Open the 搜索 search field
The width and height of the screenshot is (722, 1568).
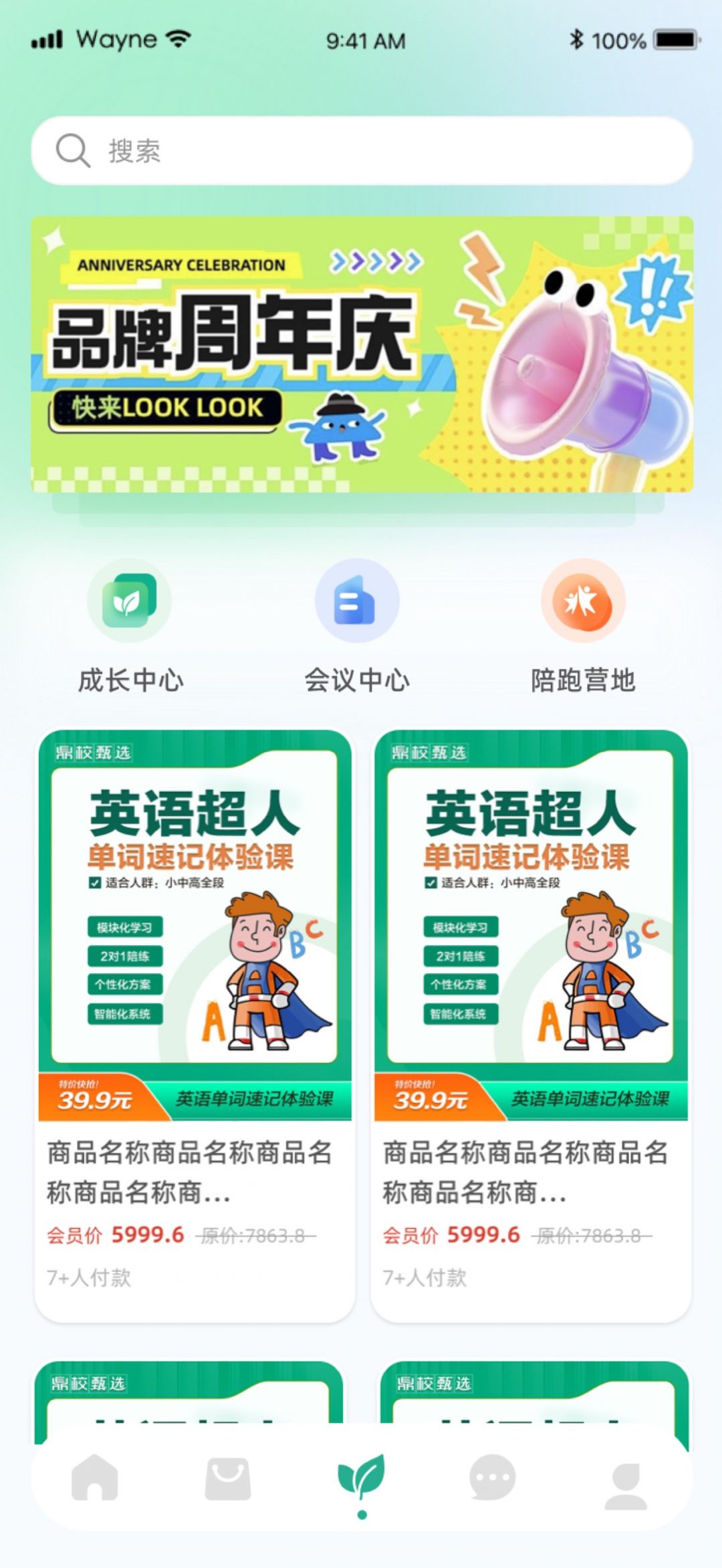pos(361,150)
